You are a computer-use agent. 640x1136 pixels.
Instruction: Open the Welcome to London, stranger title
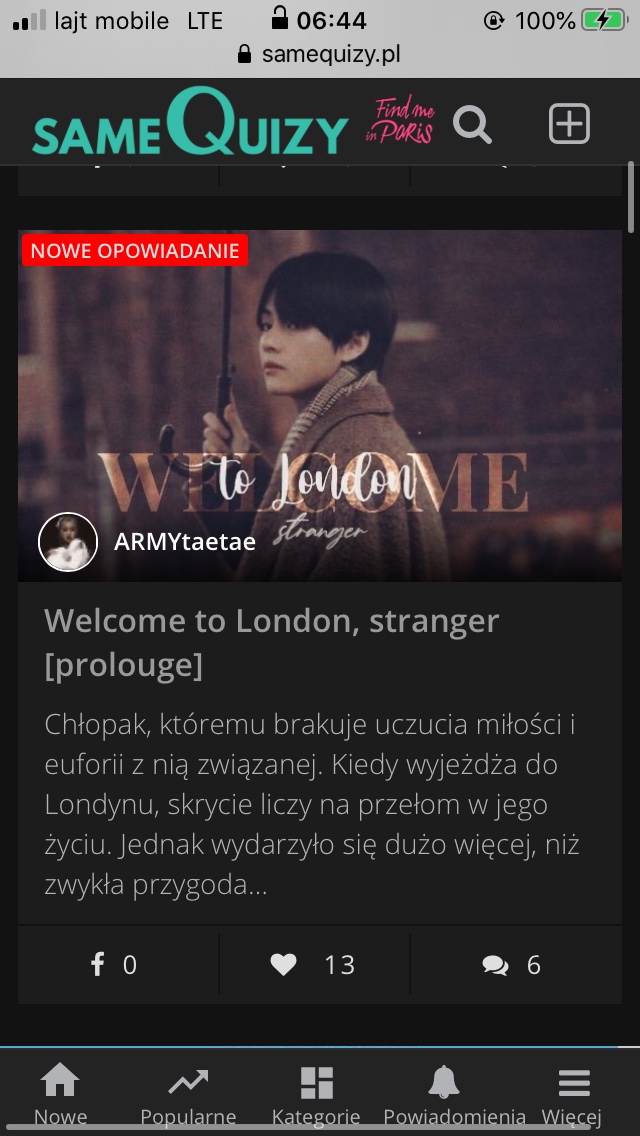271,642
